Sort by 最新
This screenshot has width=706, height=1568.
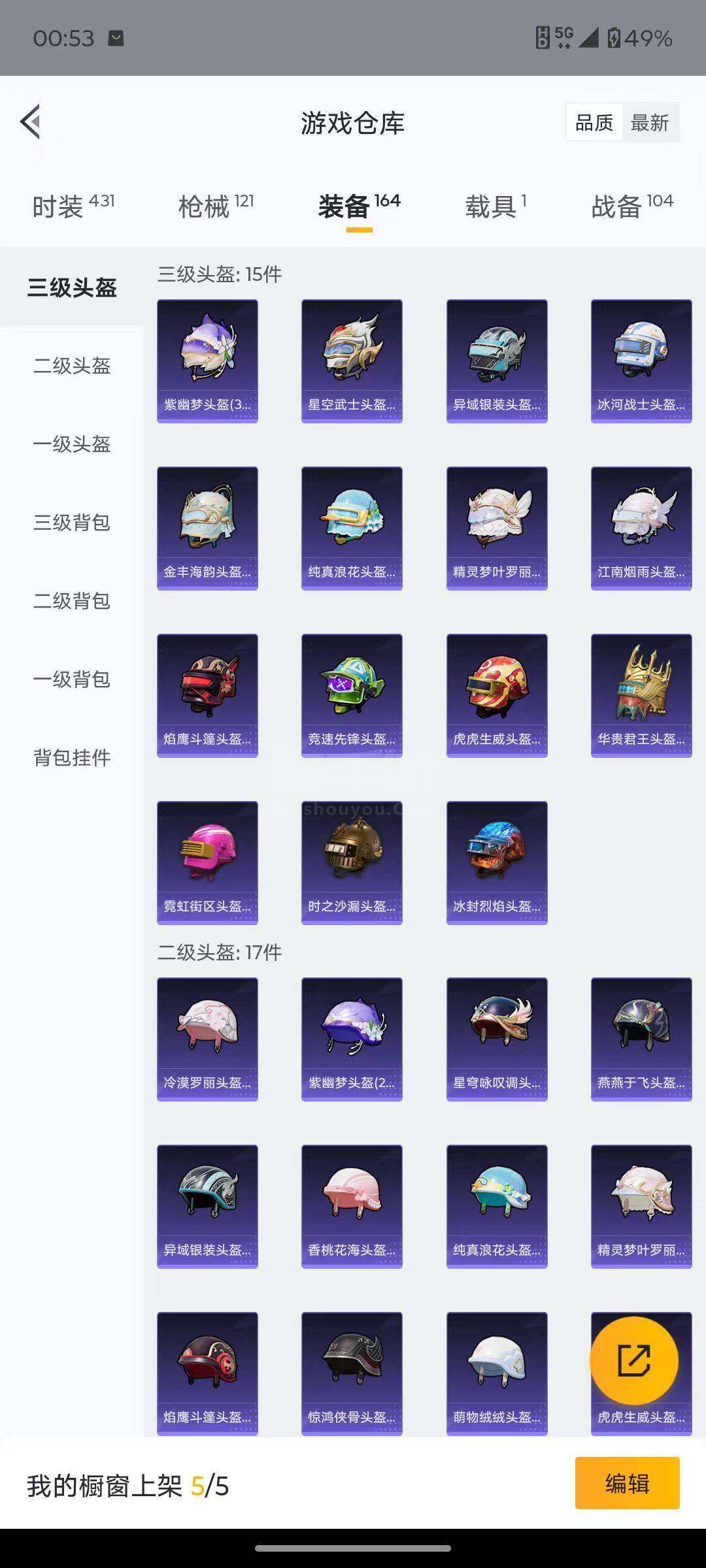point(650,123)
